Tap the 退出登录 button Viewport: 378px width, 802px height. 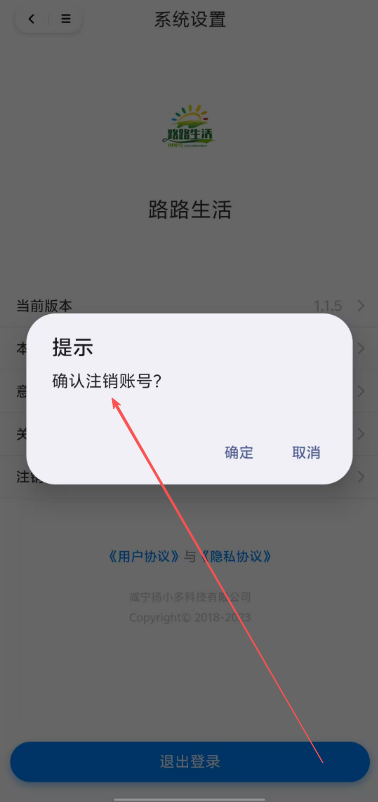point(190,762)
